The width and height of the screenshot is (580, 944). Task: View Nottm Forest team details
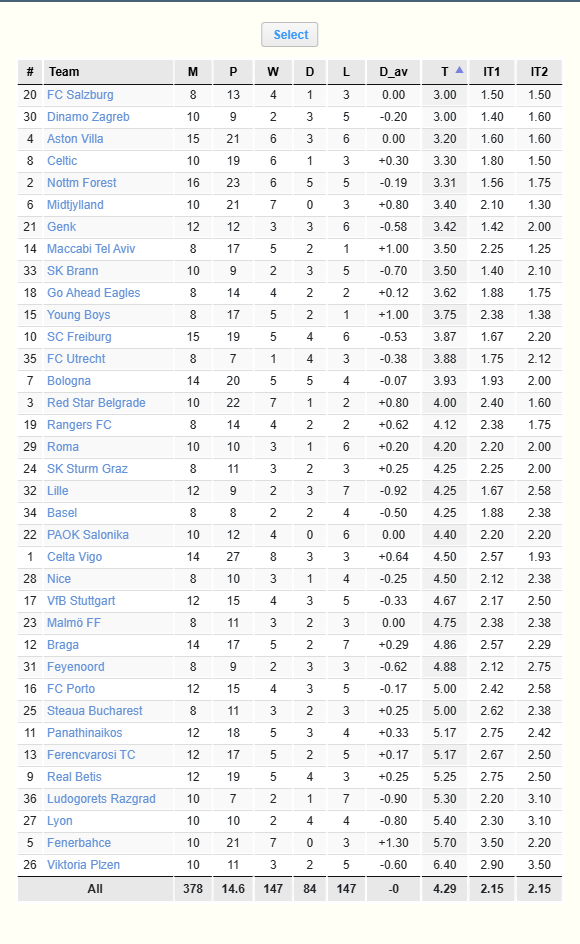(82, 183)
